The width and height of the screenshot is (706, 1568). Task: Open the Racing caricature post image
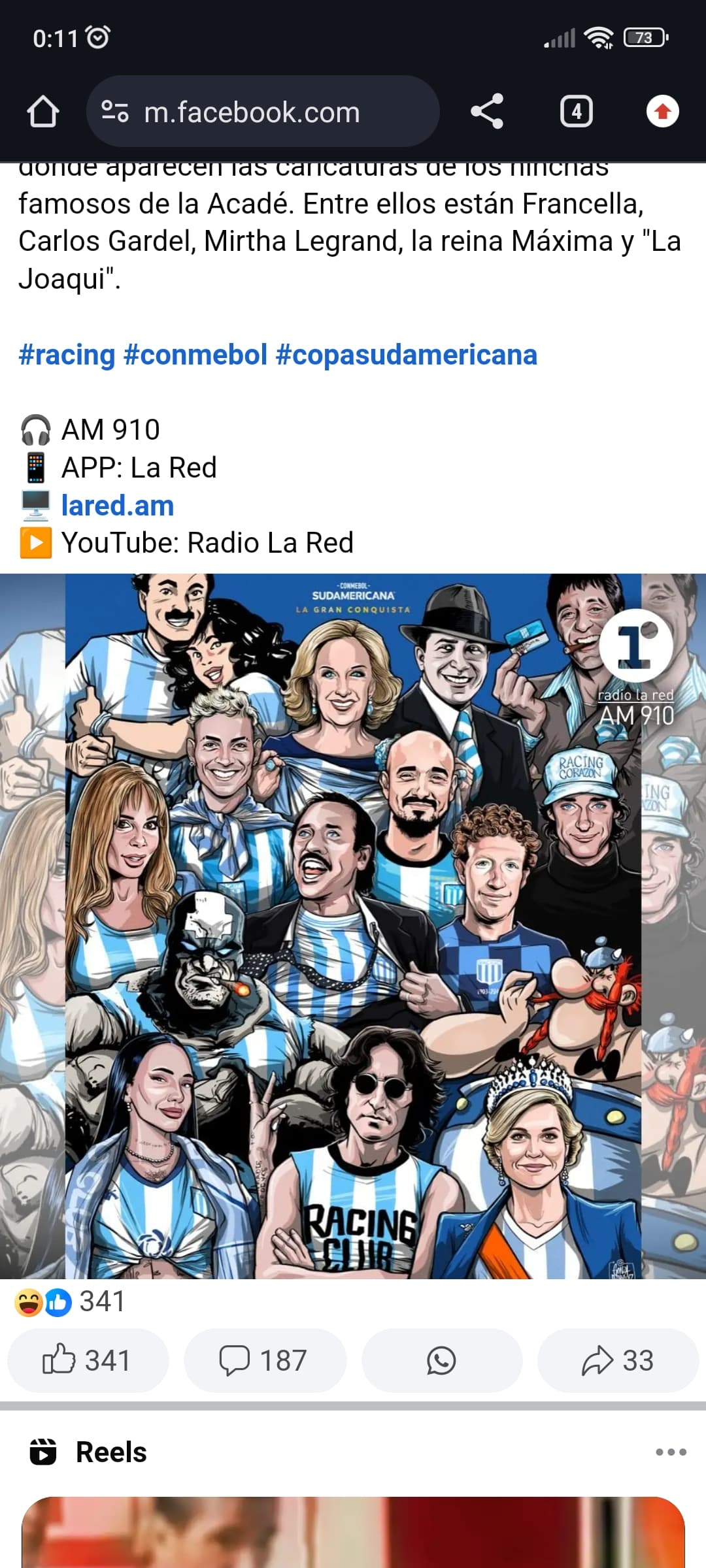353,926
